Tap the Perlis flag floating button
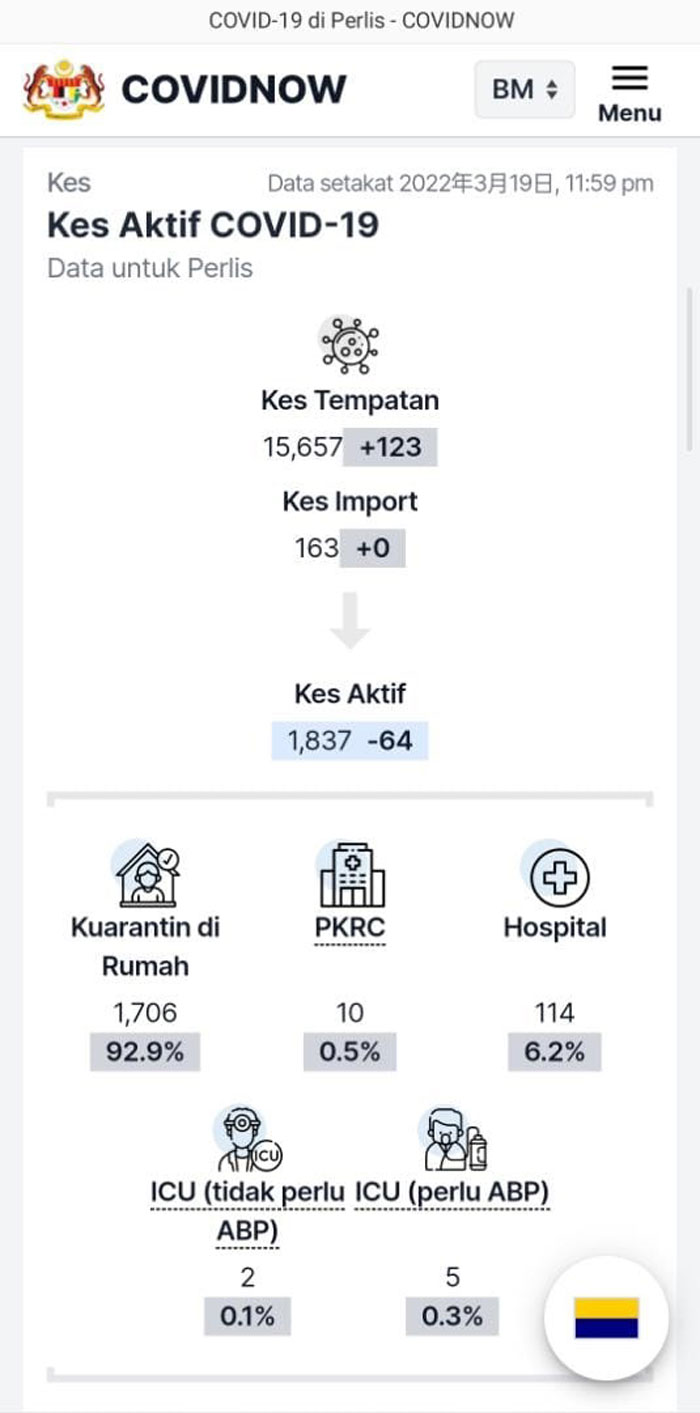This screenshot has width=700, height=1413. point(606,1318)
